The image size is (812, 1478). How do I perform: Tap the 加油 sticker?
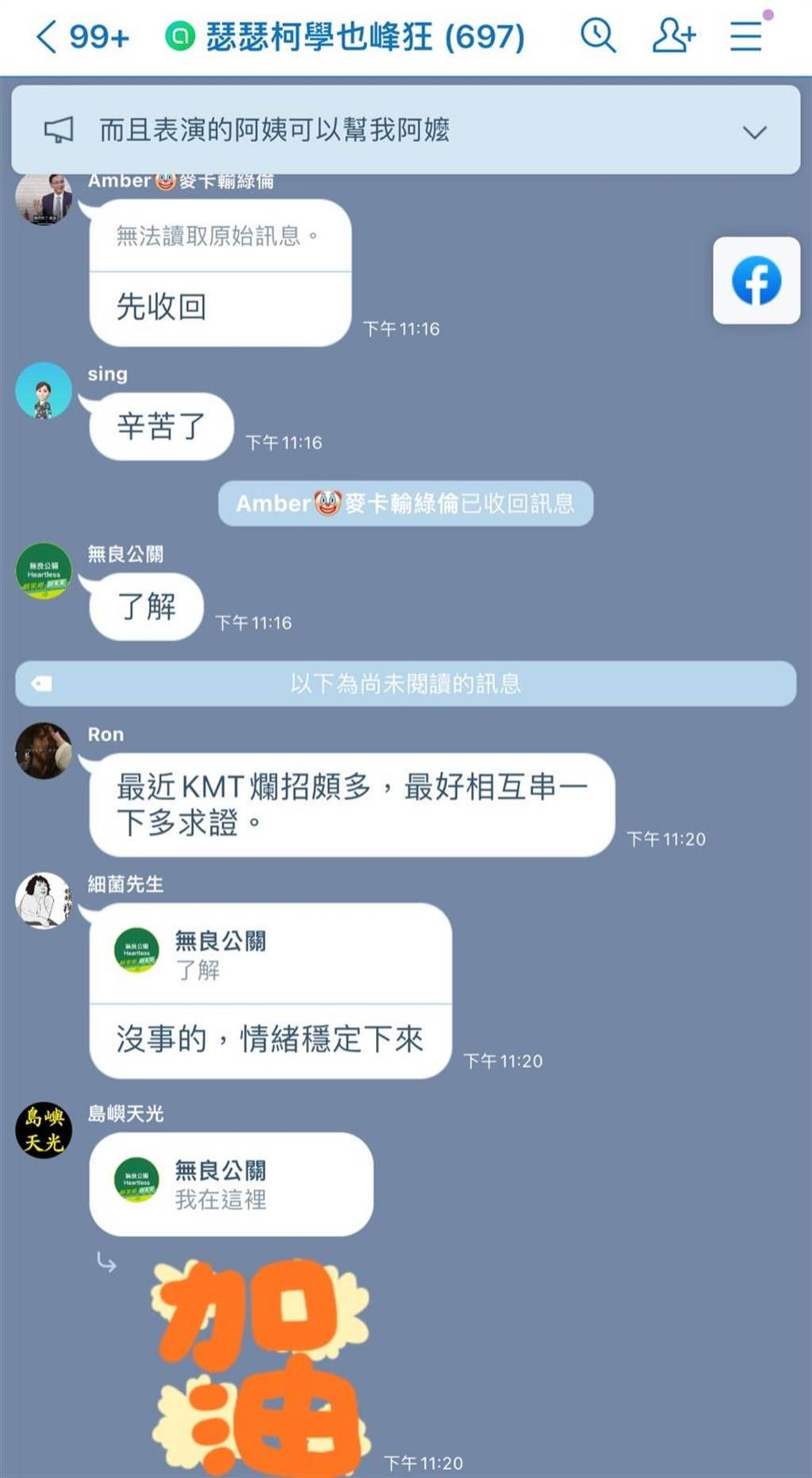pos(262,1365)
